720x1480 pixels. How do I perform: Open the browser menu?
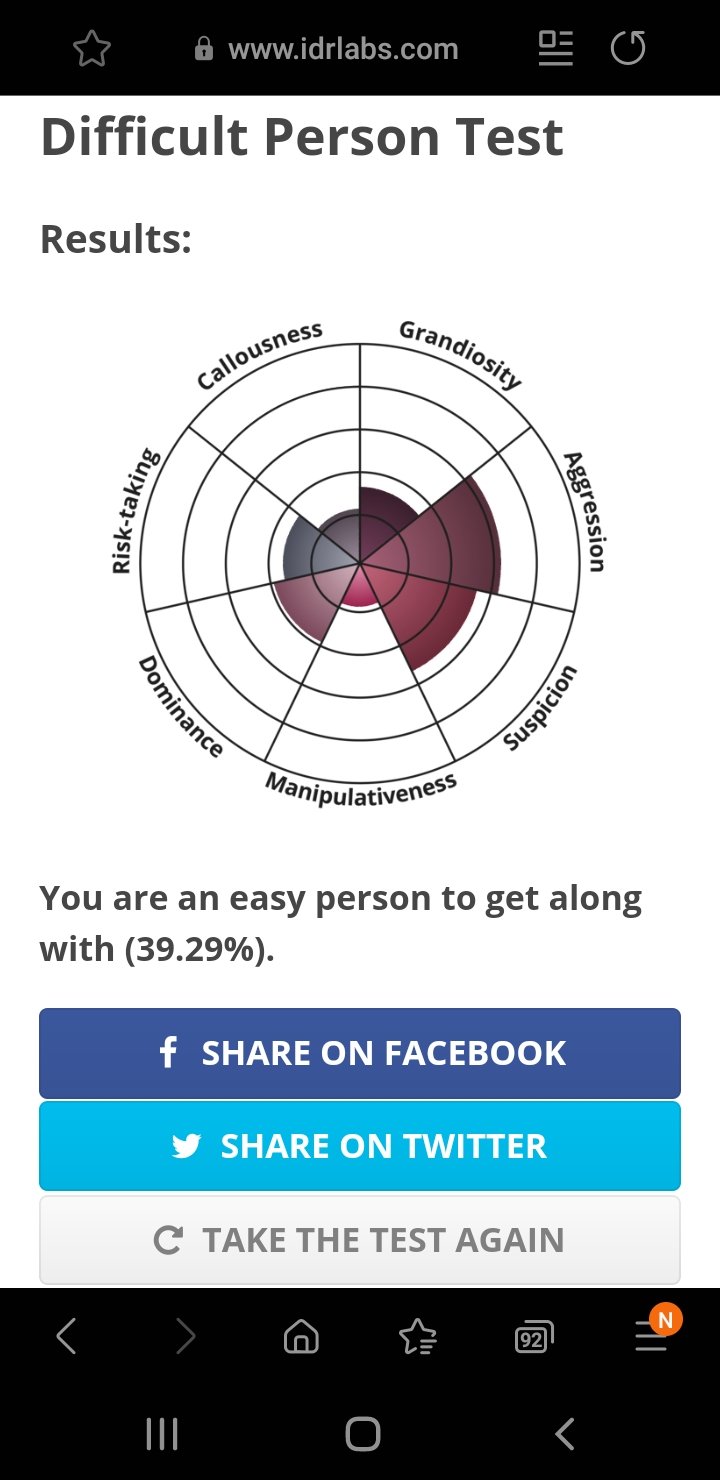(x=651, y=1336)
